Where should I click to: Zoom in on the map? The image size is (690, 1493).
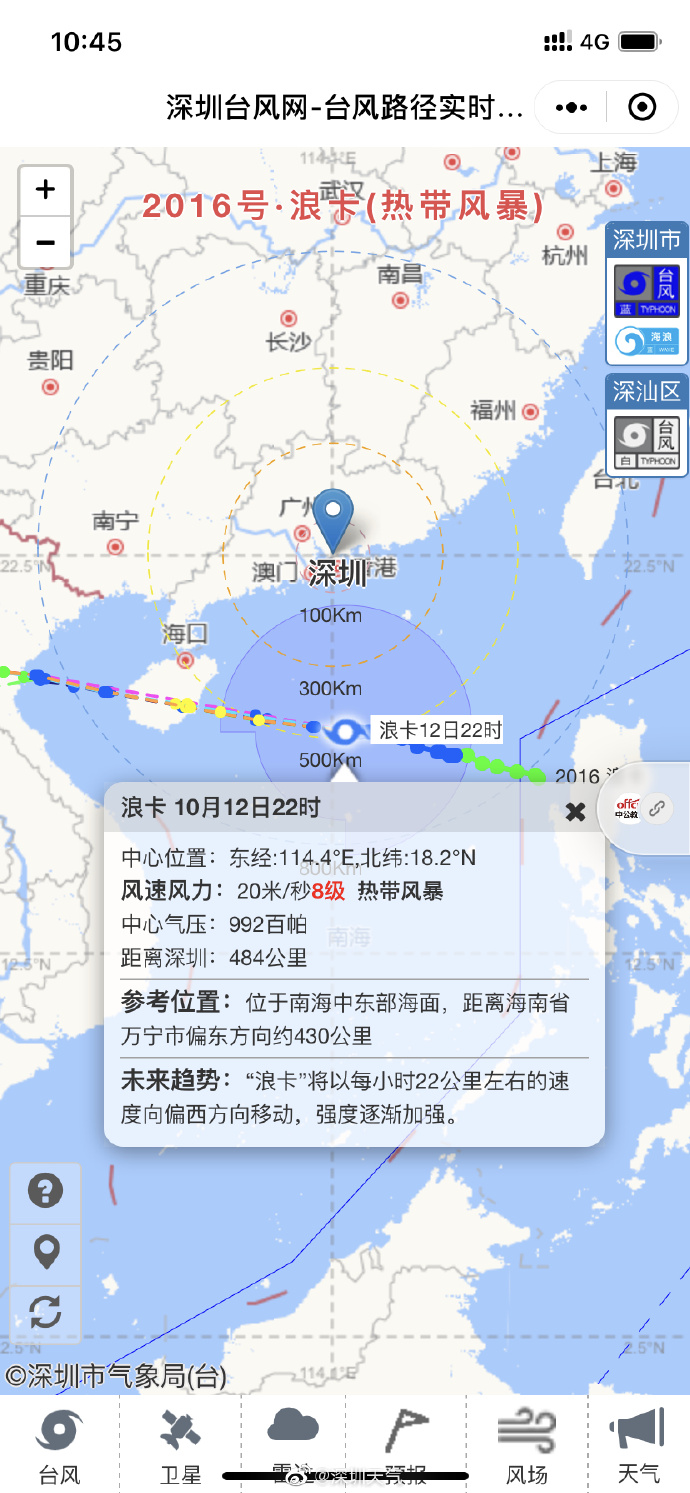pos(45,190)
